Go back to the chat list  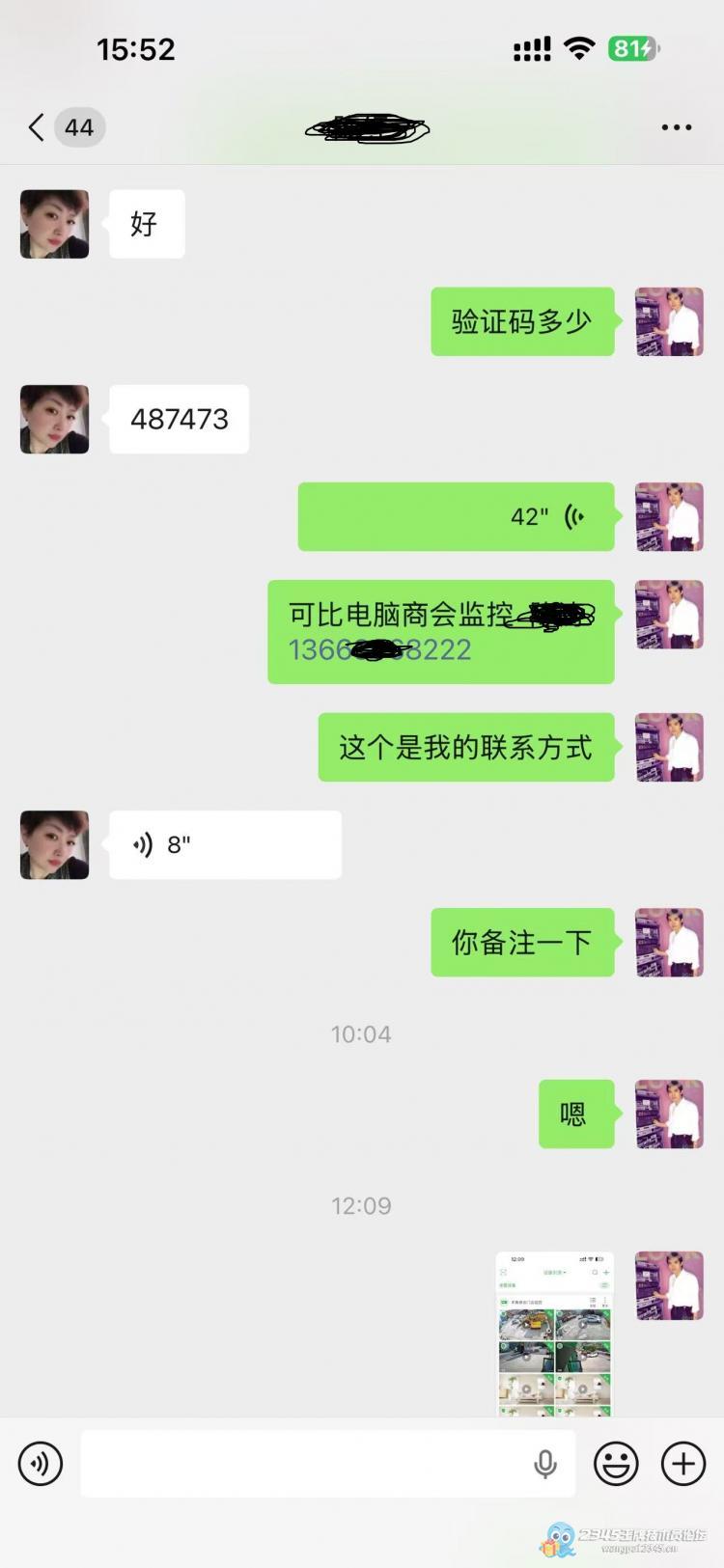pyautogui.click(x=39, y=127)
